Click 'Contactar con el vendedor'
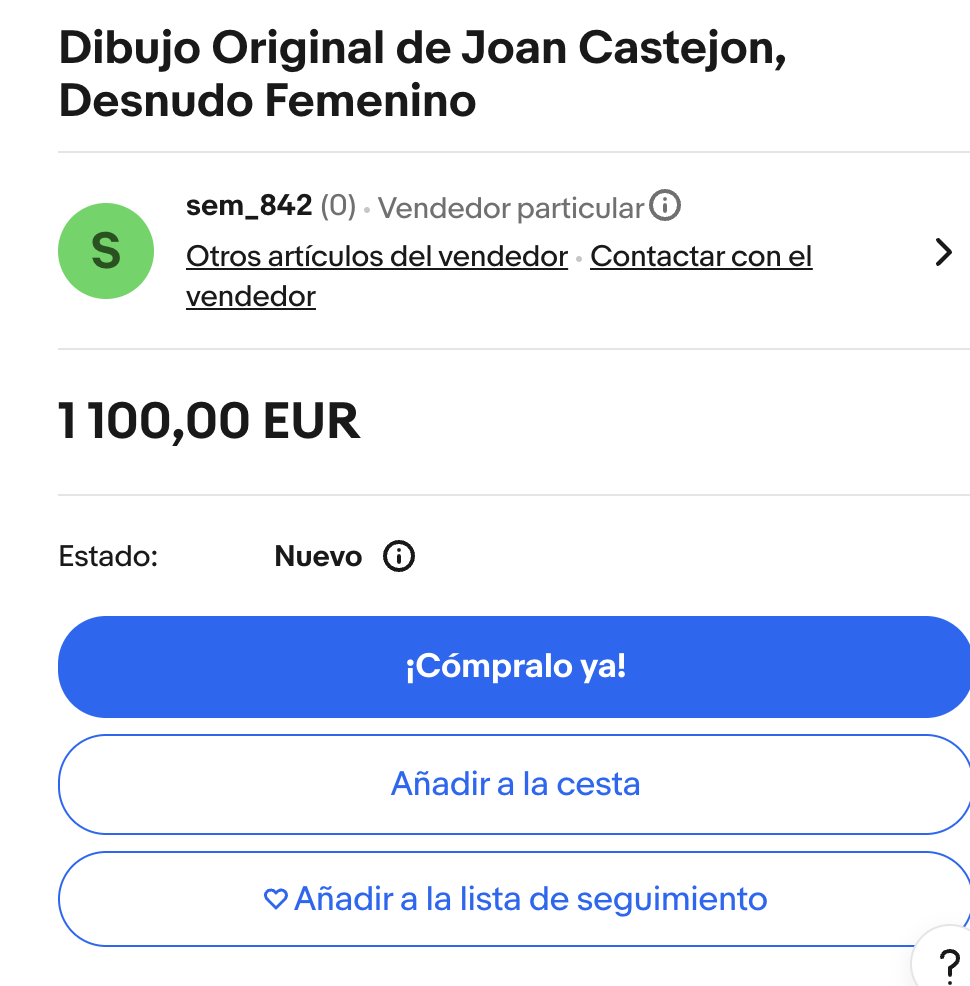This screenshot has width=970, height=986. tap(700, 256)
